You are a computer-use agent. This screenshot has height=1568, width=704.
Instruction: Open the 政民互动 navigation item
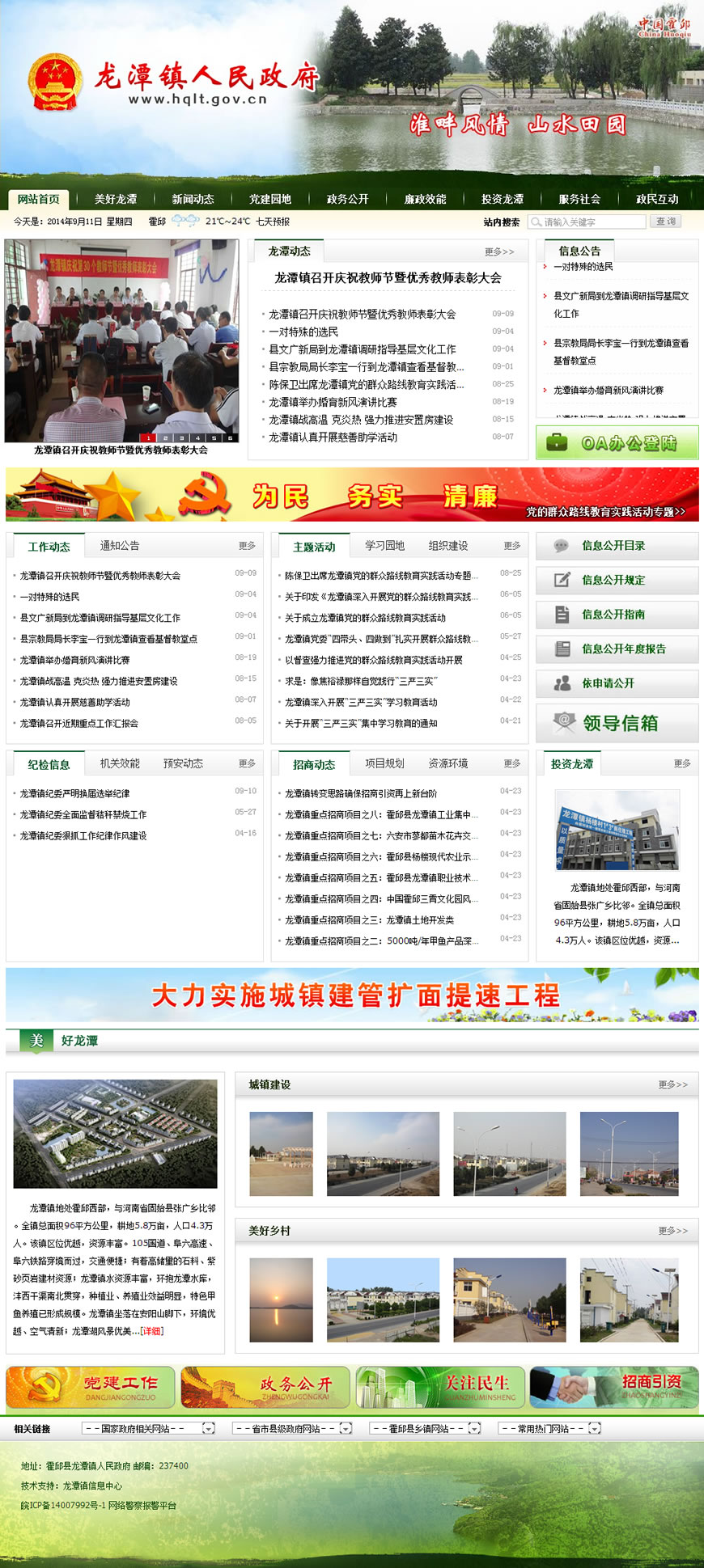coord(657,199)
